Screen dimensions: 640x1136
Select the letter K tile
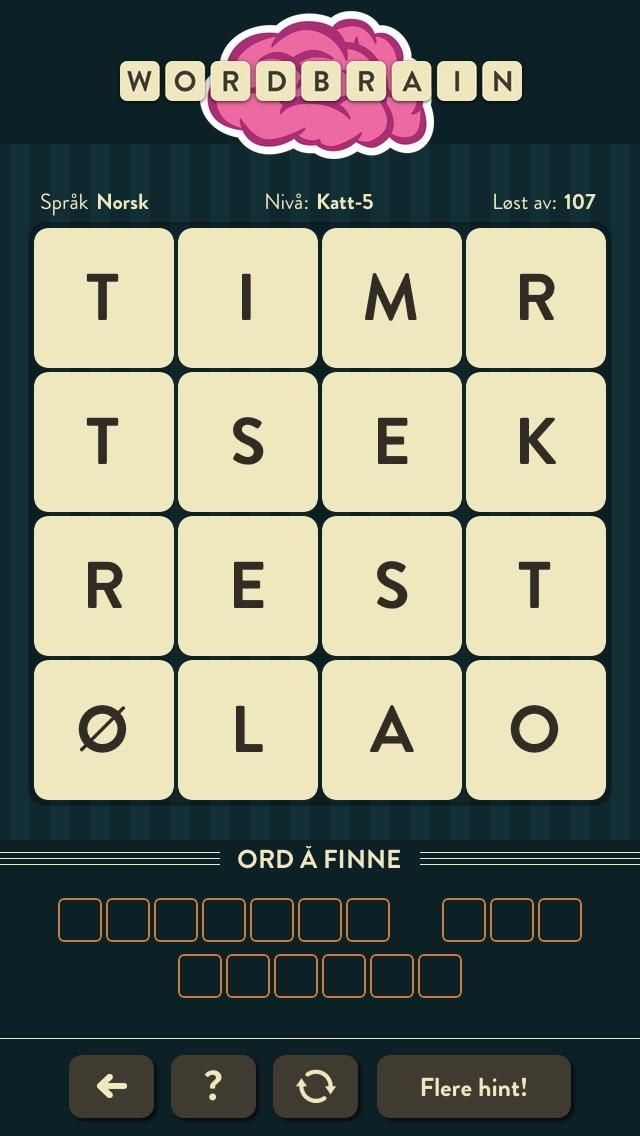click(536, 442)
